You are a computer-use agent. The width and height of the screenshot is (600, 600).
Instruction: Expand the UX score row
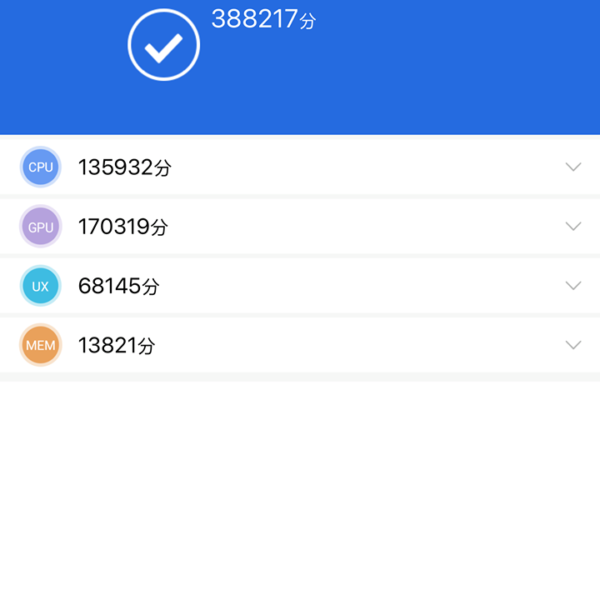pos(573,286)
